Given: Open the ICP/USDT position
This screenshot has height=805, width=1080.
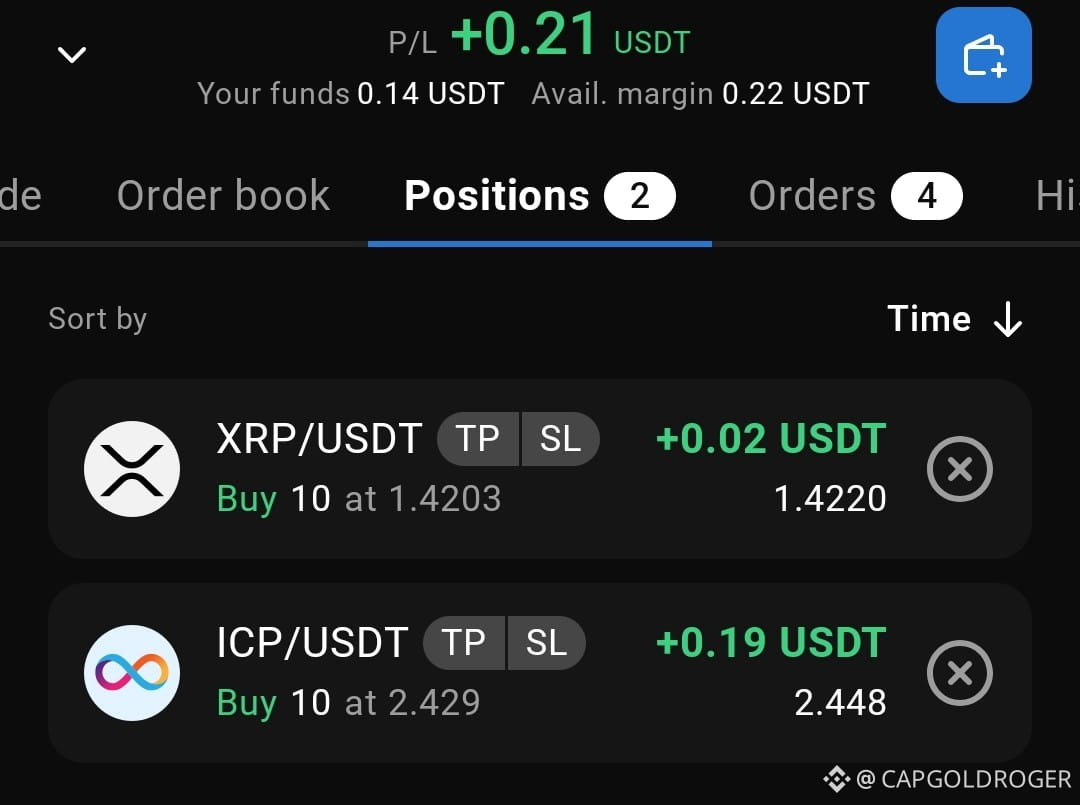Looking at the screenshot, I should click(540, 673).
